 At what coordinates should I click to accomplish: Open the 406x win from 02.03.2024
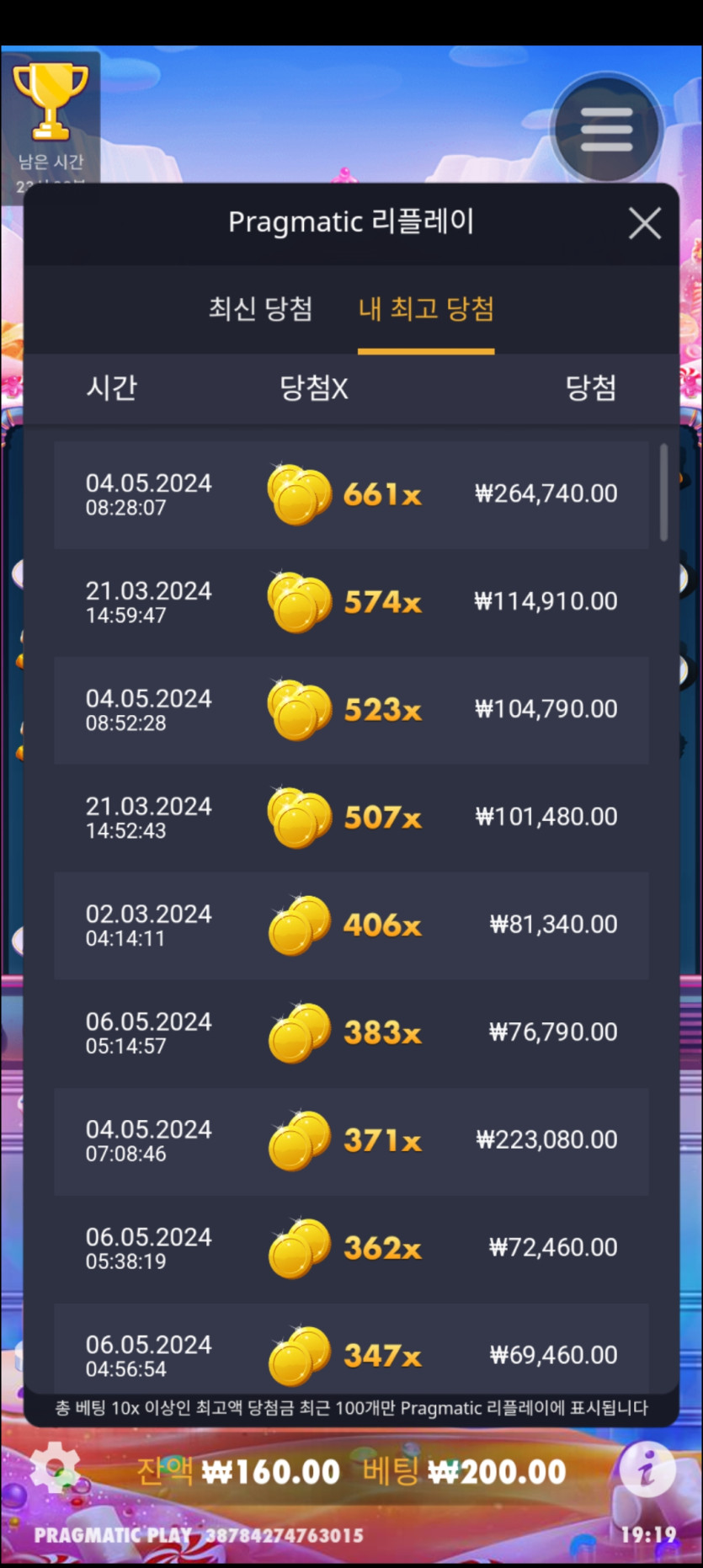point(351,925)
